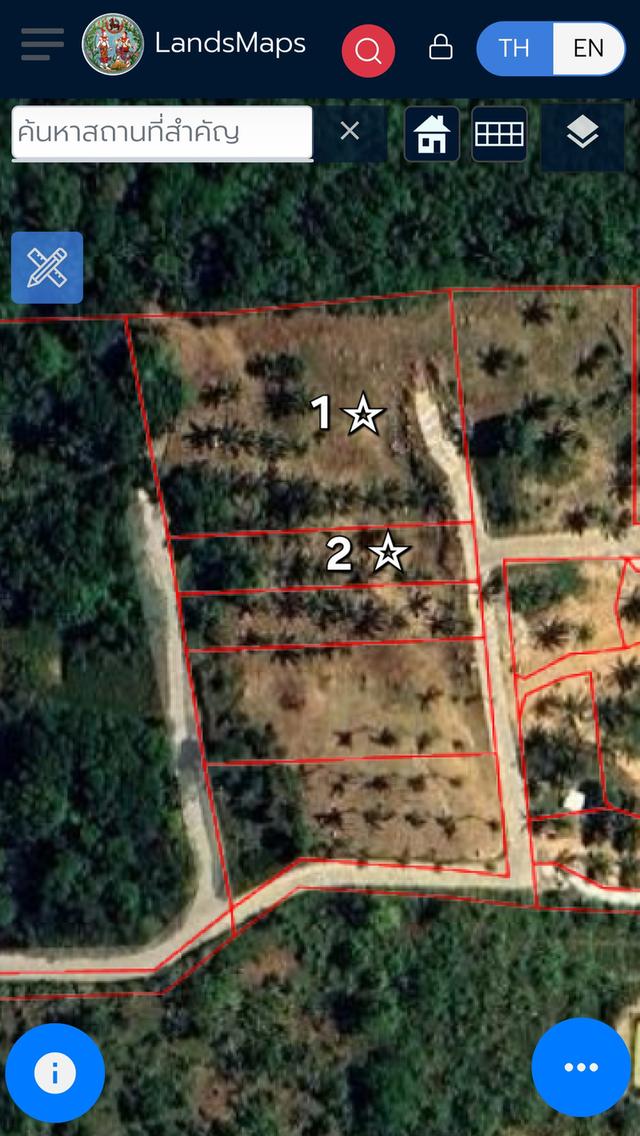The width and height of the screenshot is (640, 1136).
Task: Open the hamburger navigation menu
Action: point(42,45)
